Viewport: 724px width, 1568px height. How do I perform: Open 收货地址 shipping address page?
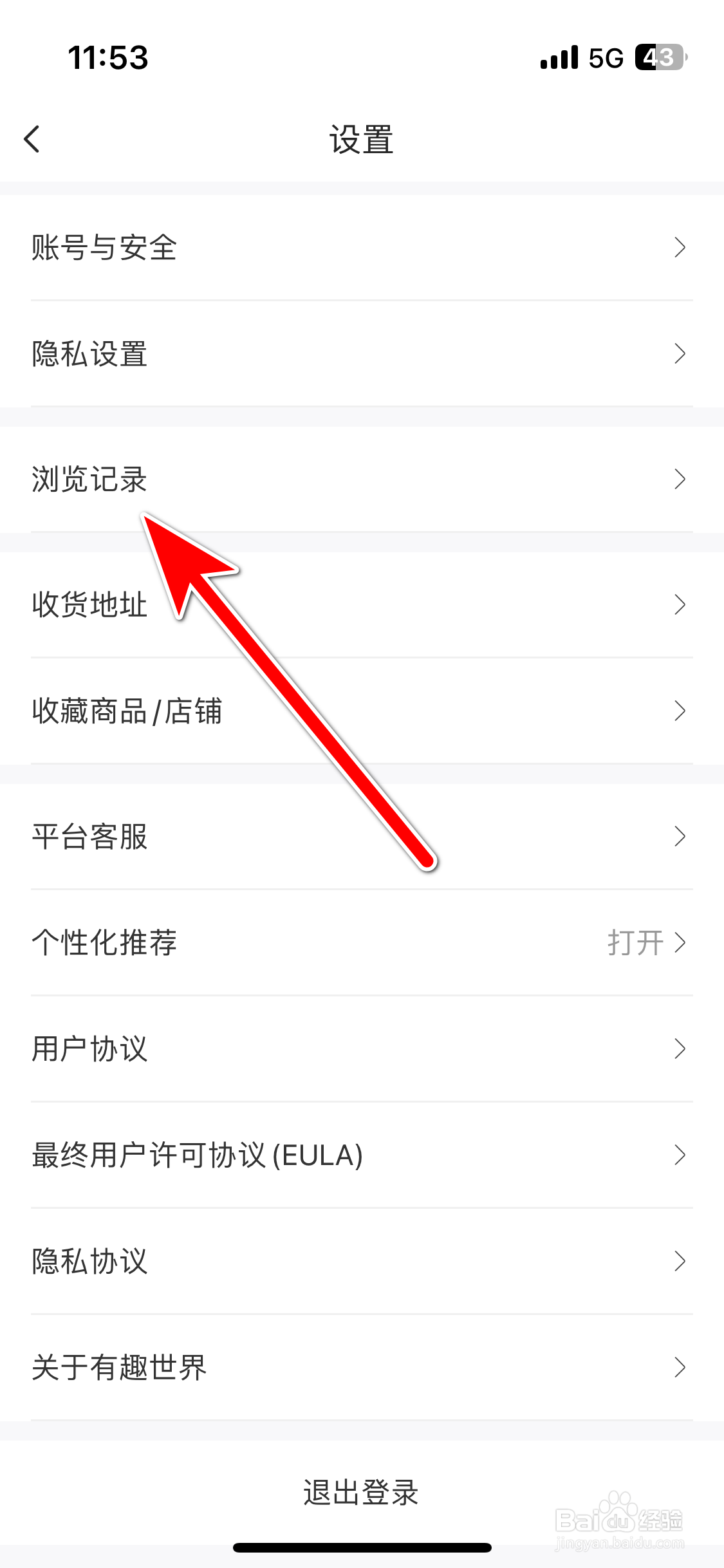tap(90, 604)
